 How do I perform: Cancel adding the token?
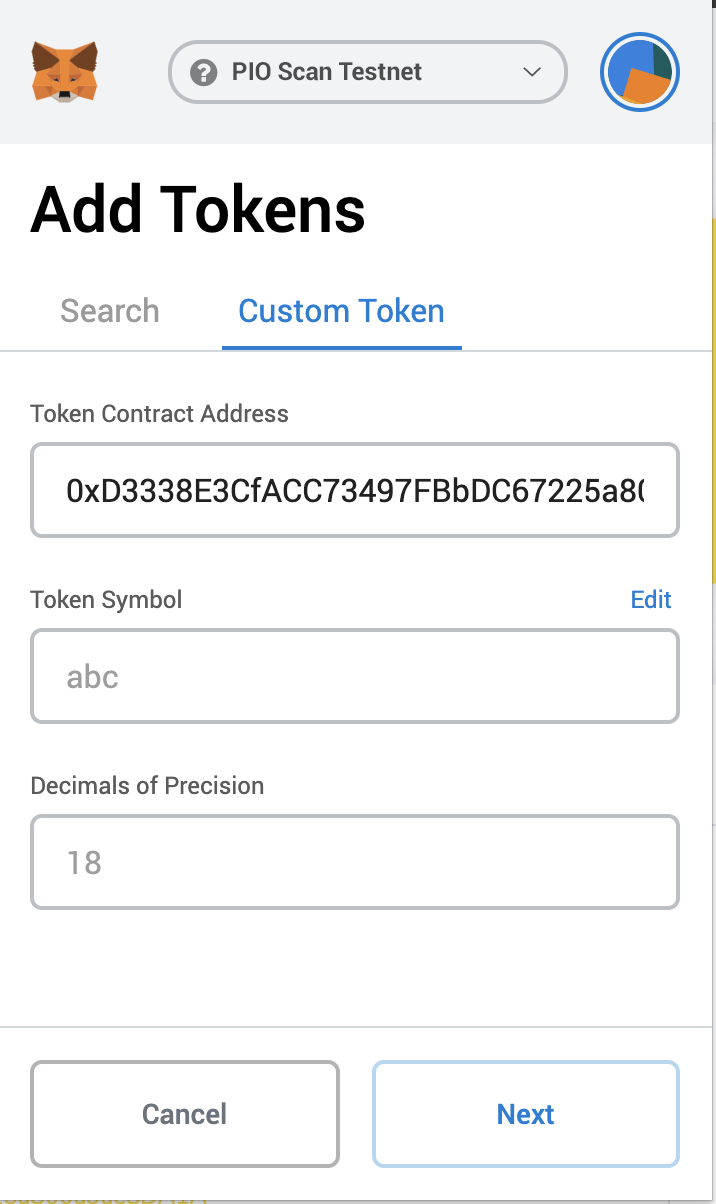point(185,1114)
